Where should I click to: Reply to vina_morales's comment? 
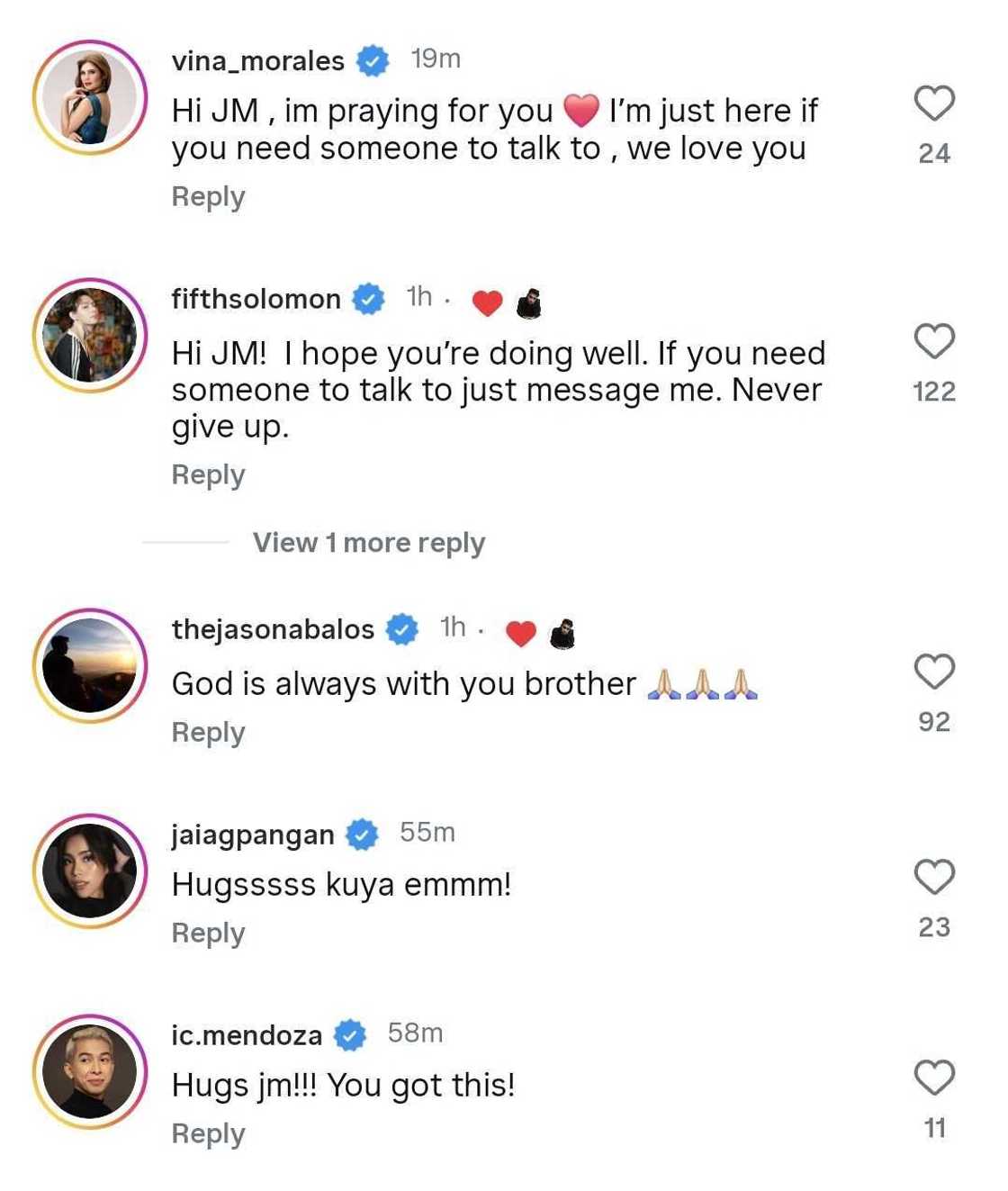[x=208, y=197]
